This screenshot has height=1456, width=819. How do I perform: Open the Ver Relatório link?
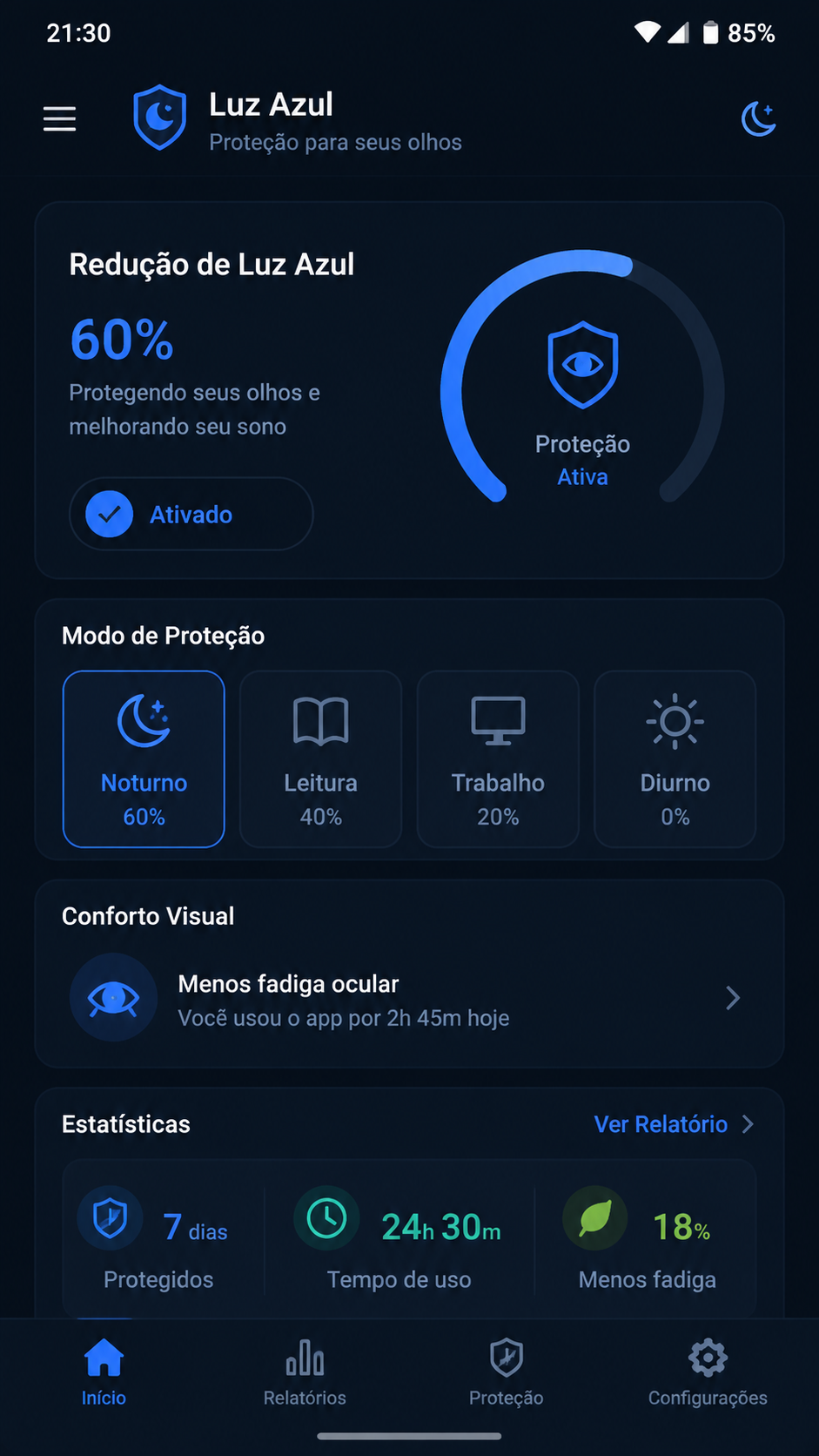pyautogui.click(x=674, y=1124)
